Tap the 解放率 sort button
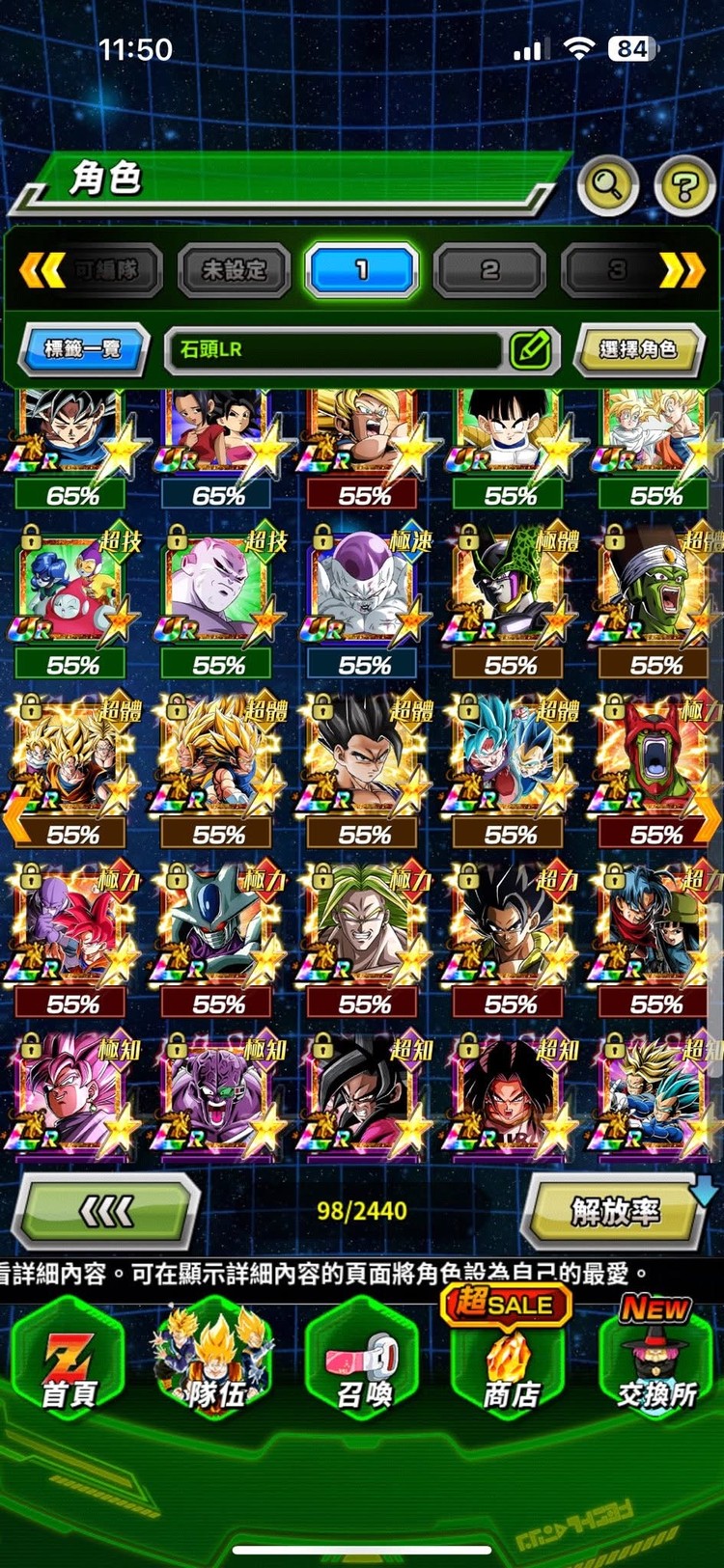 click(615, 1211)
